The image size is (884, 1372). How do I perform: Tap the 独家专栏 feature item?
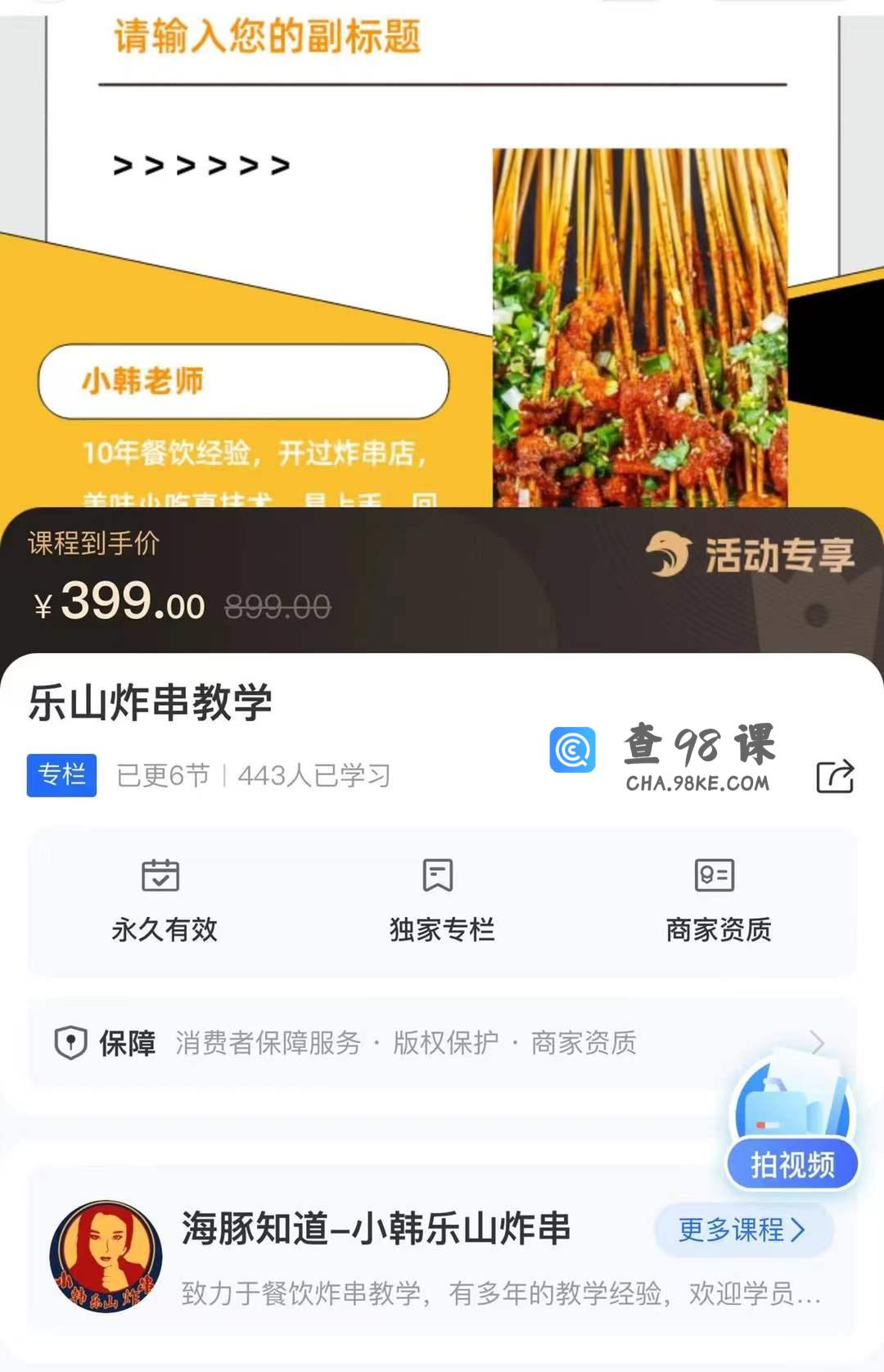(441, 900)
